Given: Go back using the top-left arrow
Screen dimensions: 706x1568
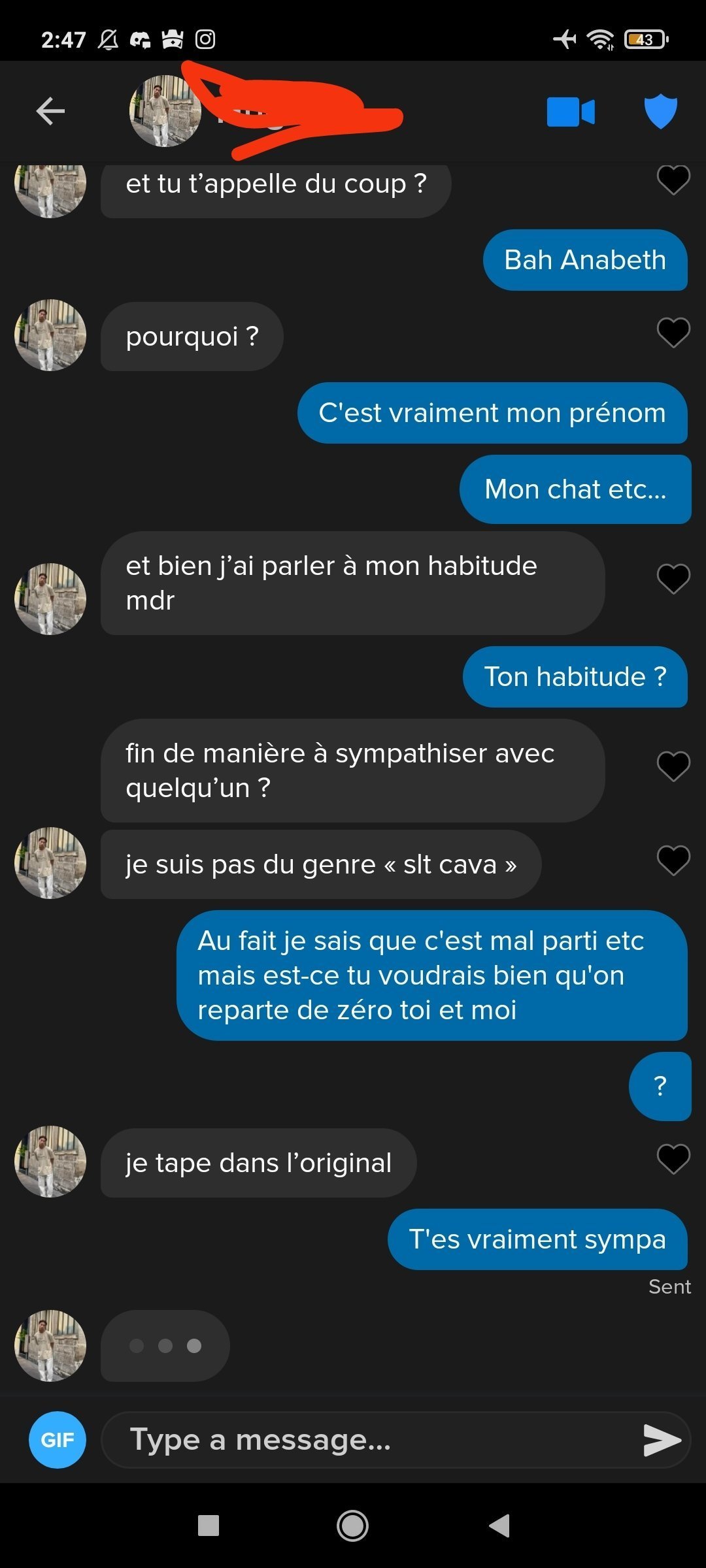Looking at the screenshot, I should [x=50, y=111].
